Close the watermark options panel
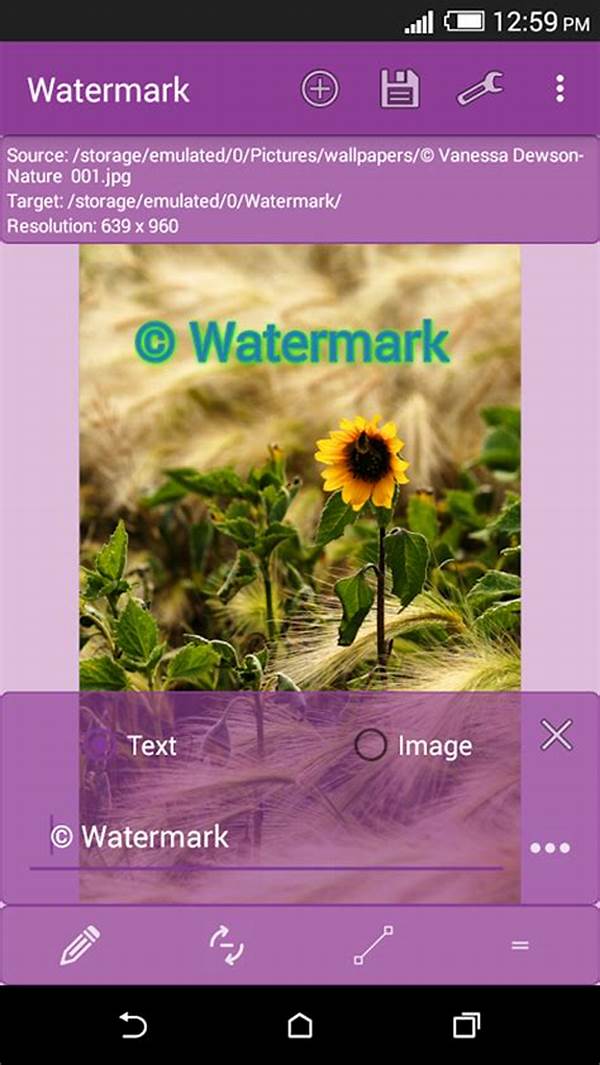The height and width of the screenshot is (1065, 600). [557, 736]
